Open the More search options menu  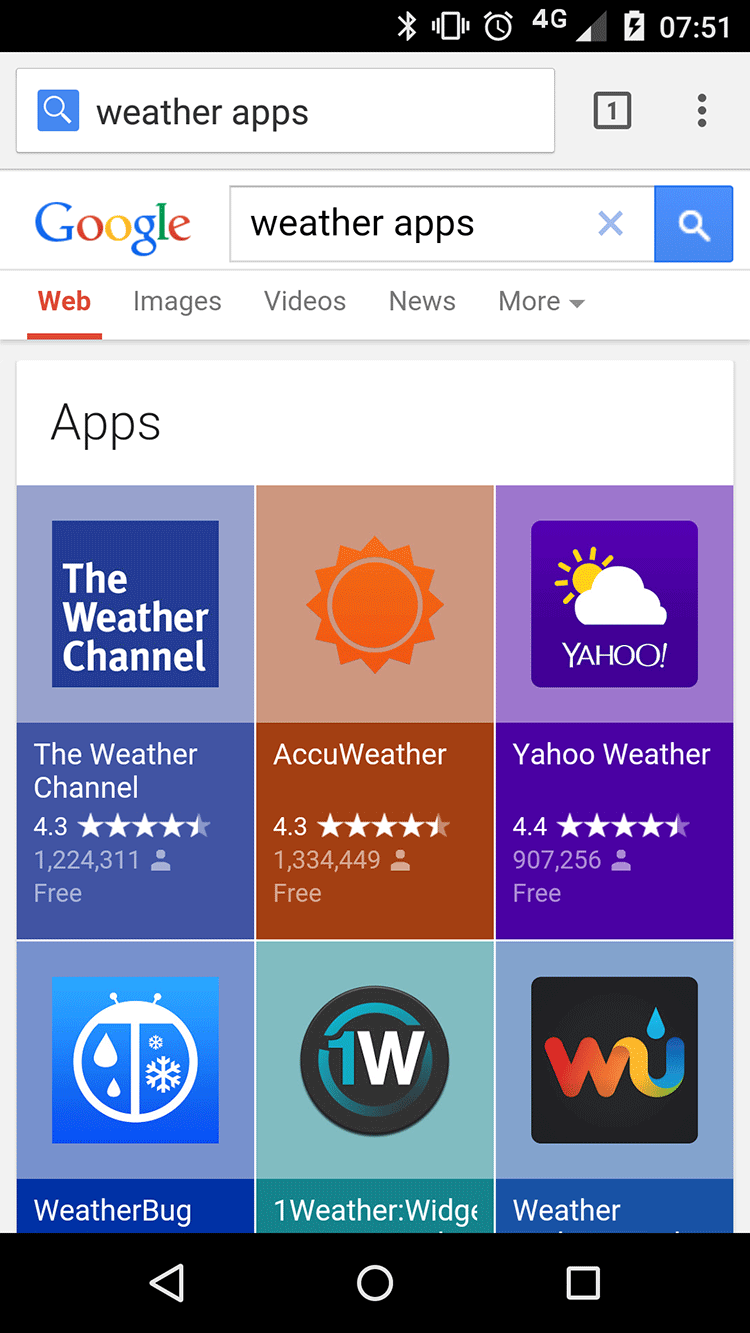(x=540, y=301)
